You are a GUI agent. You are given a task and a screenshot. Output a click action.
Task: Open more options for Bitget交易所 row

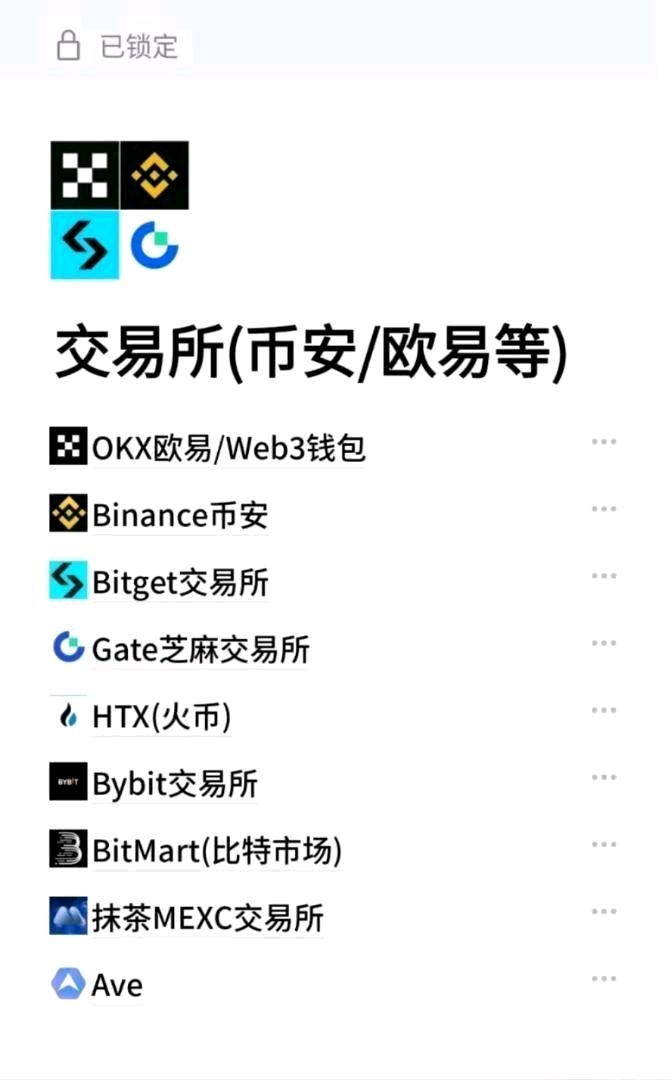click(603, 576)
